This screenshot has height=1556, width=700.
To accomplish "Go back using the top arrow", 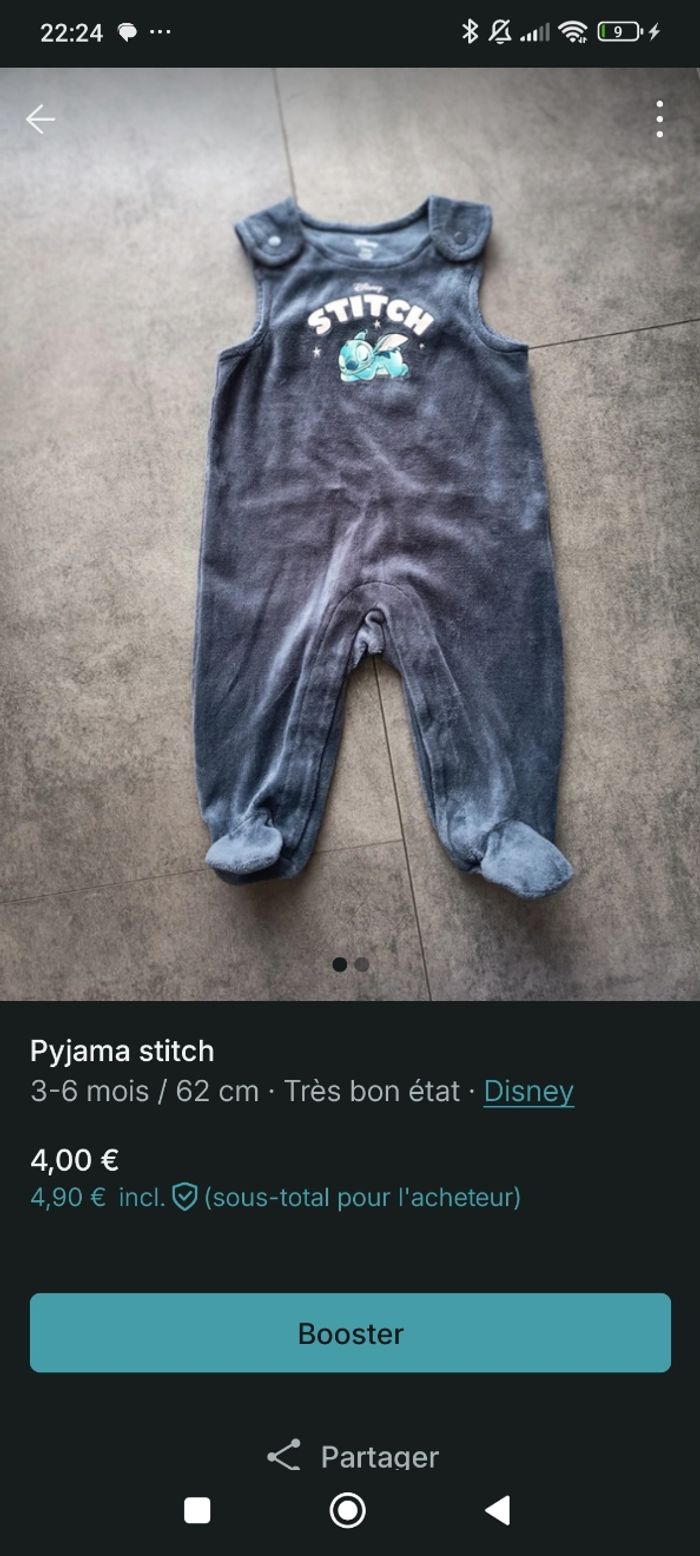I will [x=40, y=119].
